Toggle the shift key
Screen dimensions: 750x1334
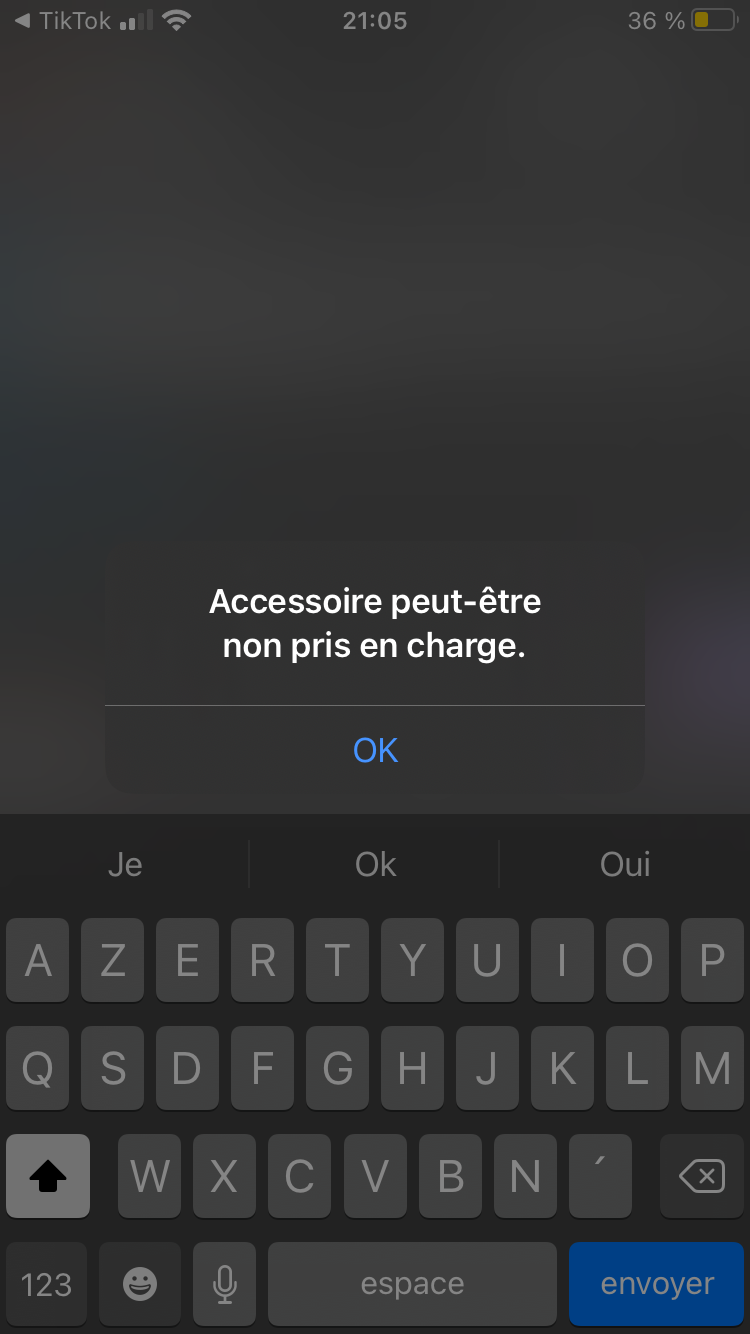(x=48, y=1176)
